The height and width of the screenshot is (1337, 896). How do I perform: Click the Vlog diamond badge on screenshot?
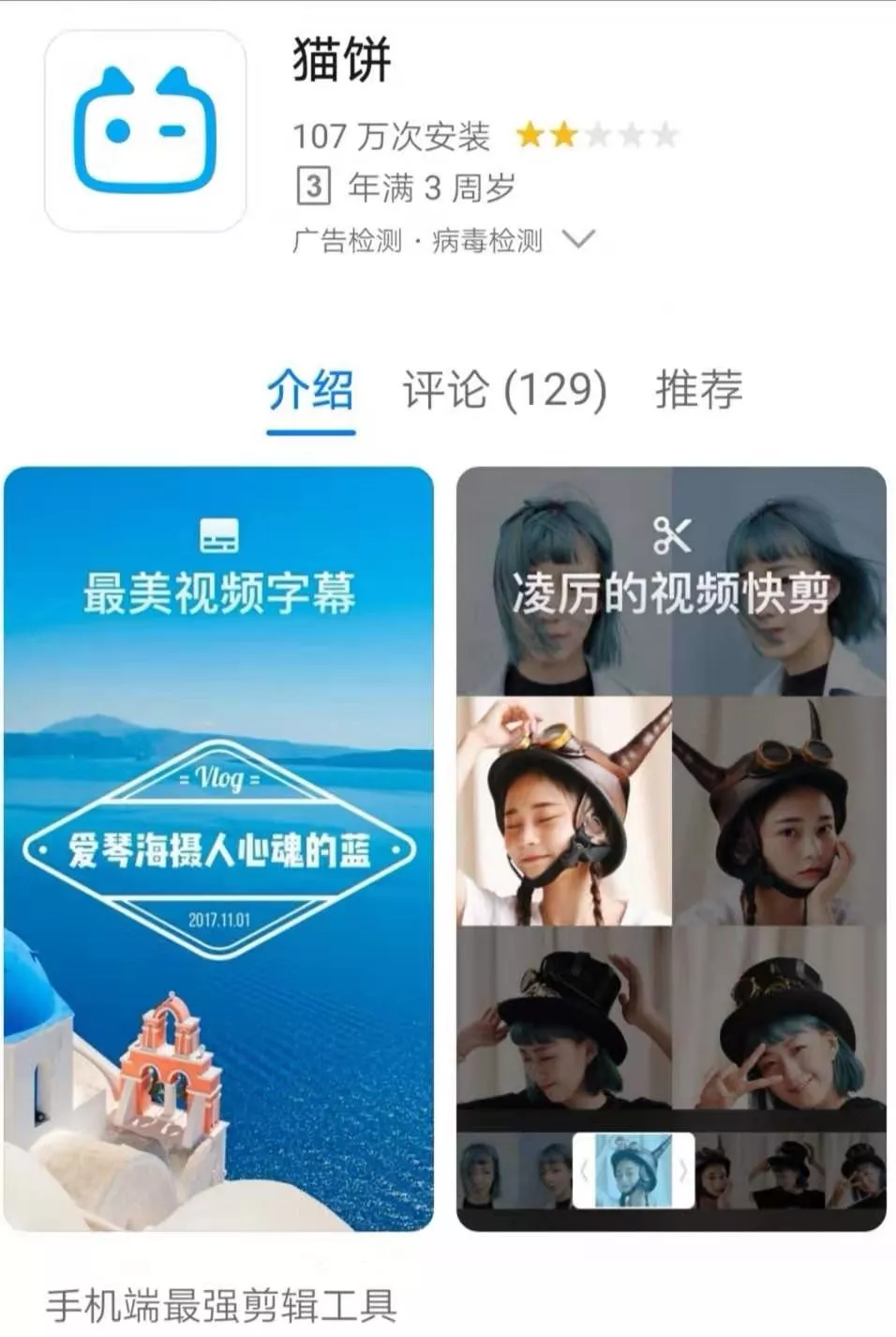pyautogui.click(x=220, y=844)
